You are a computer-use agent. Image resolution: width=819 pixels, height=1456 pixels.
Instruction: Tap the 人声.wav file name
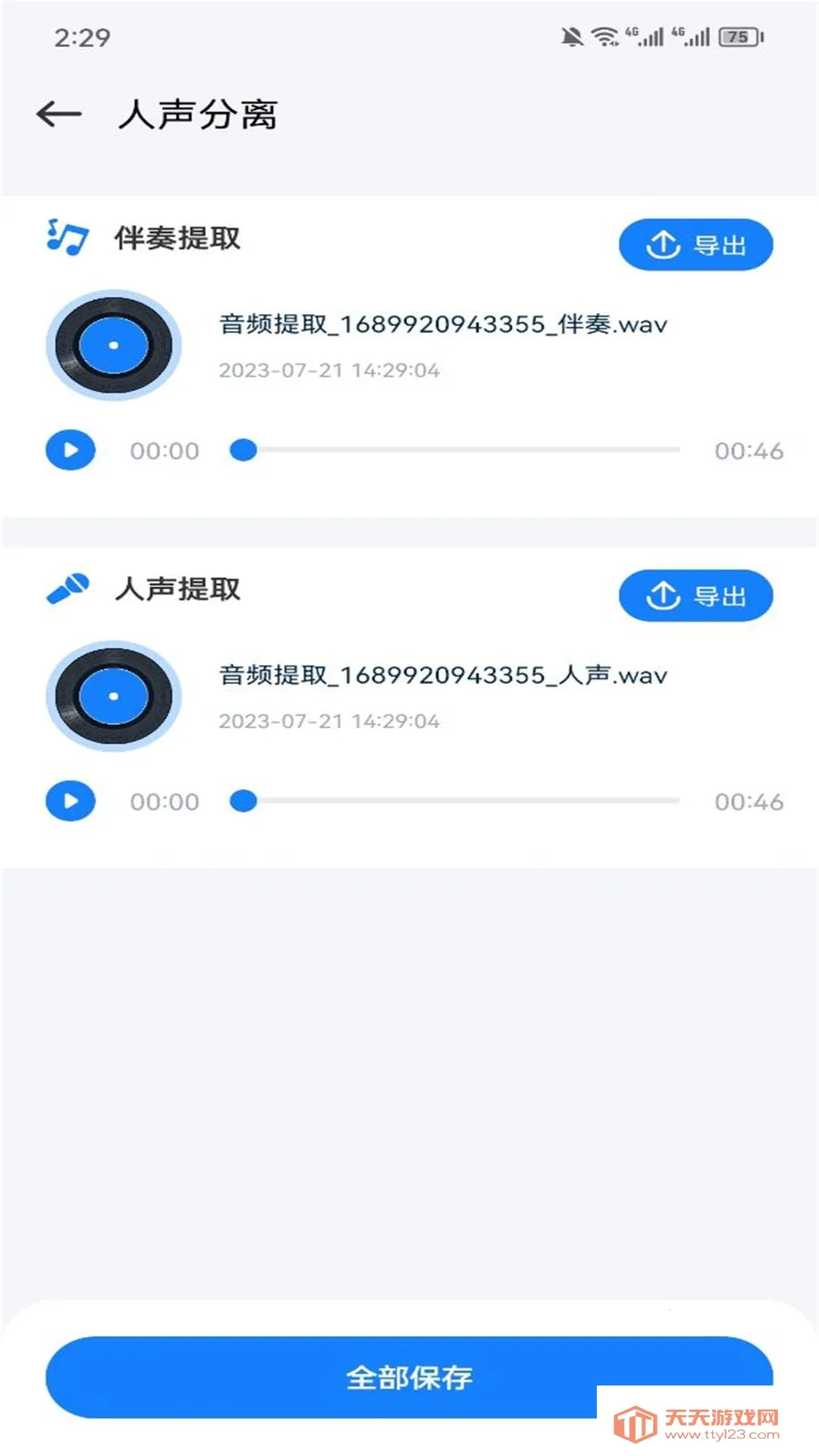pos(442,676)
